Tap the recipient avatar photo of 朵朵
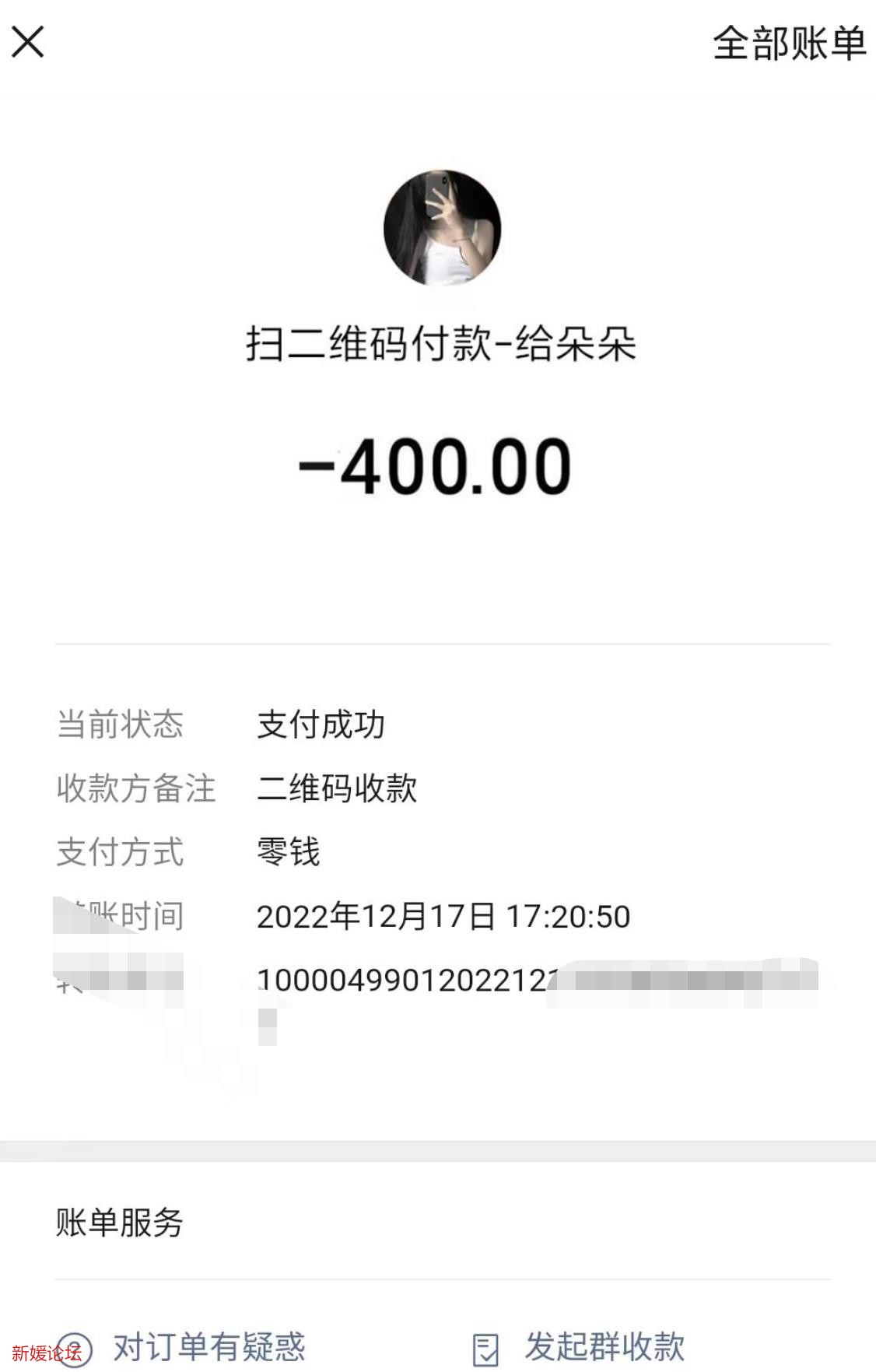Screen dimensions: 876x1372 click(440, 226)
